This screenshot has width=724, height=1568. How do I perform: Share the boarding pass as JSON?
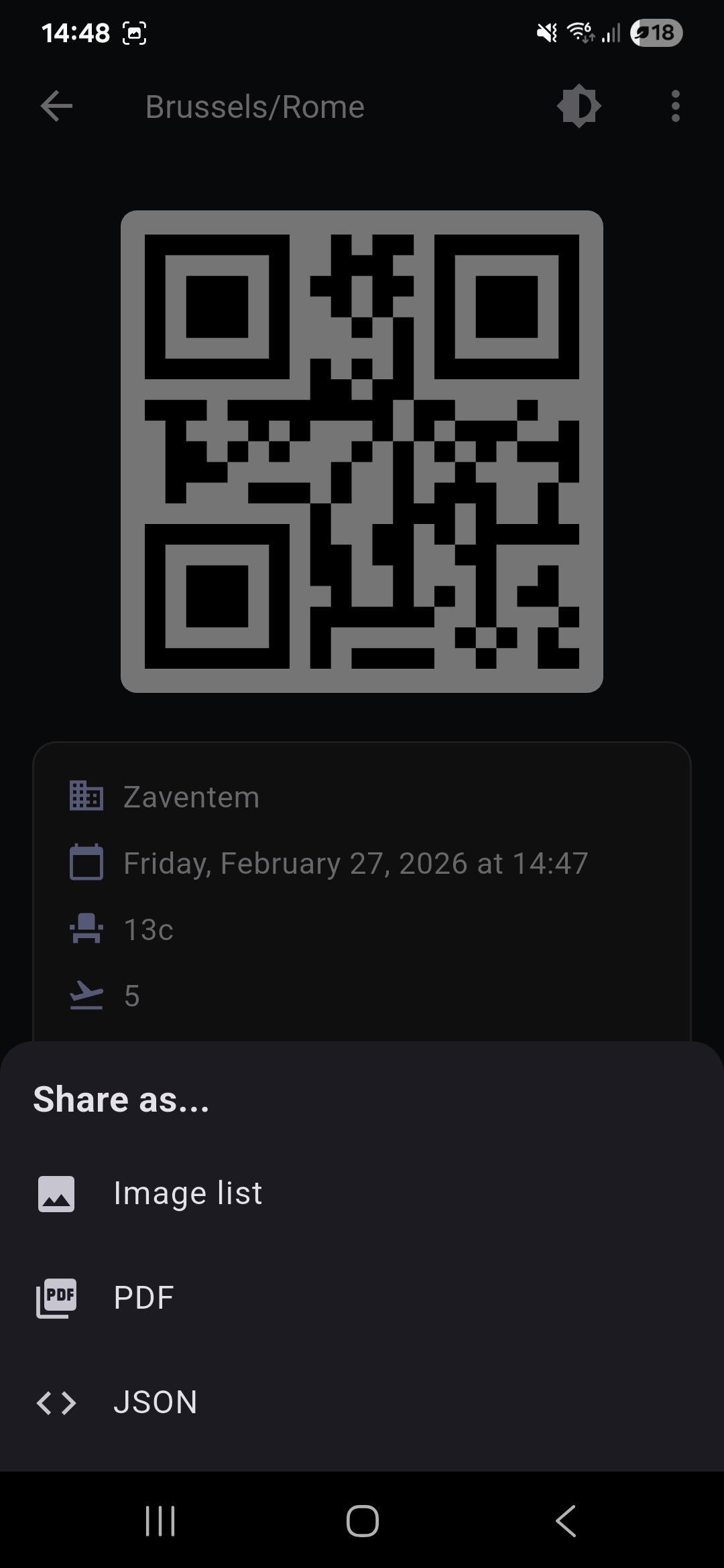point(155,1402)
